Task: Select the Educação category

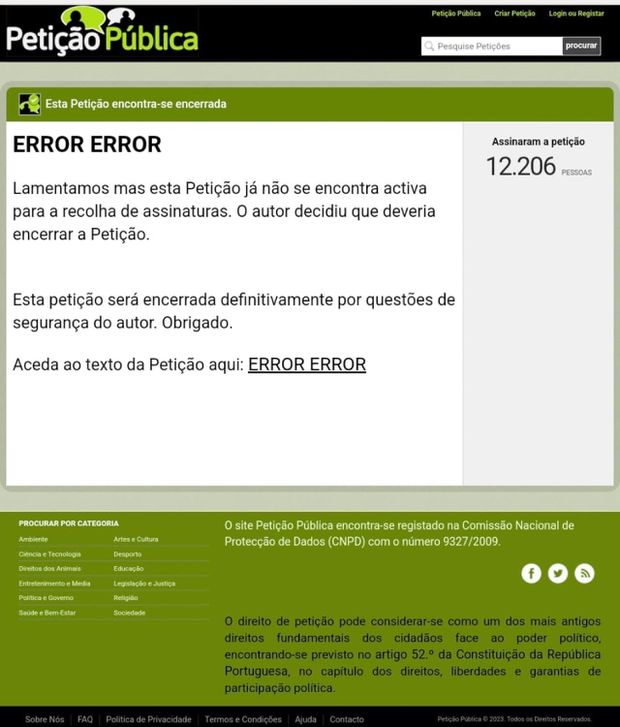Action: (x=129, y=568)
